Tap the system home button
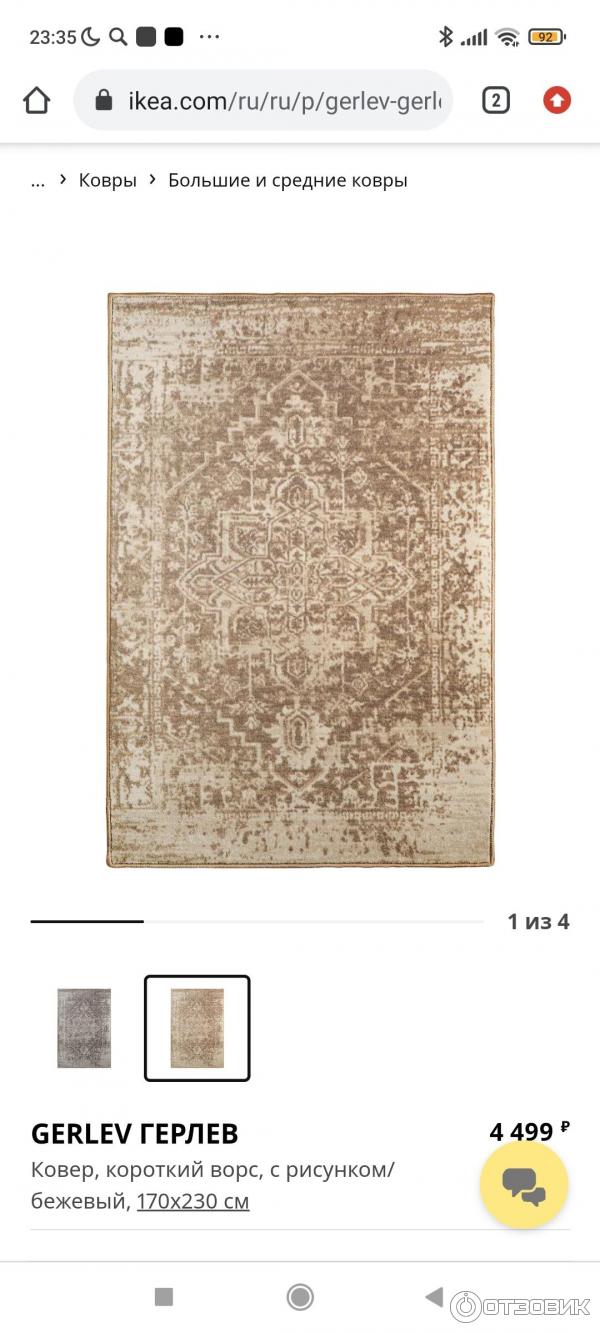600x1333 pixels. (300, 1297)
